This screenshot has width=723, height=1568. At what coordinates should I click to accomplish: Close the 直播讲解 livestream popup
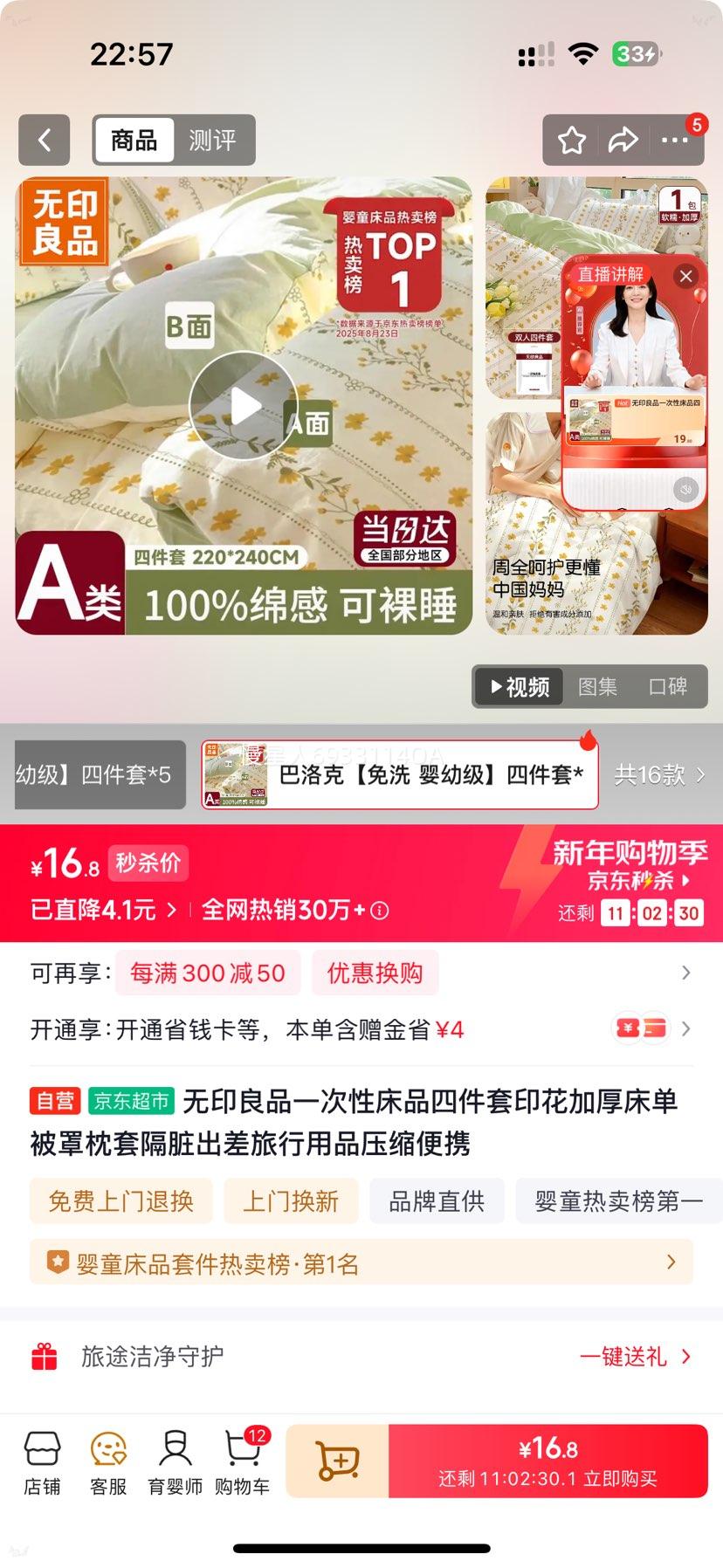tap(686, 276)
